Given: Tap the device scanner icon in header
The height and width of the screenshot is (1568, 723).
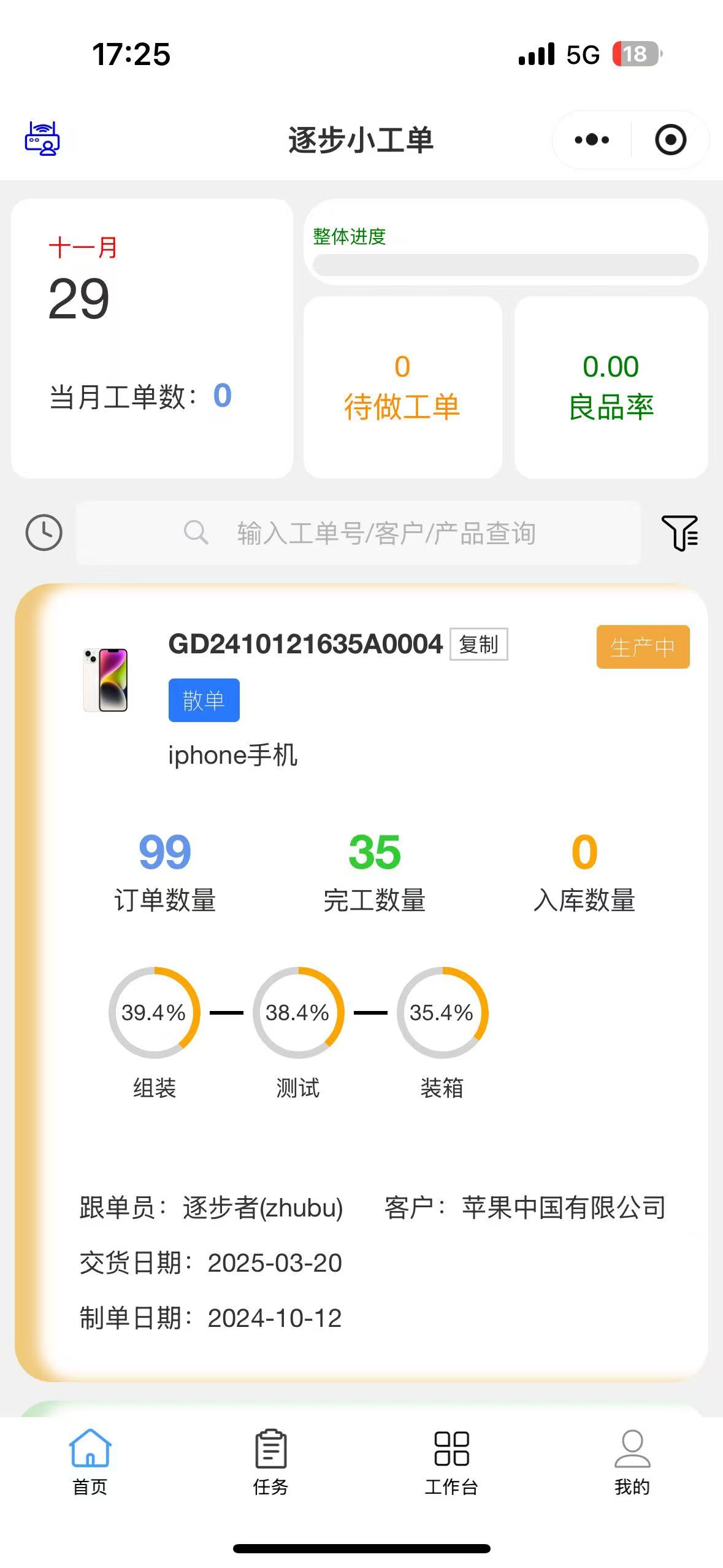Looking at the screenshot, I should (42, 139).
